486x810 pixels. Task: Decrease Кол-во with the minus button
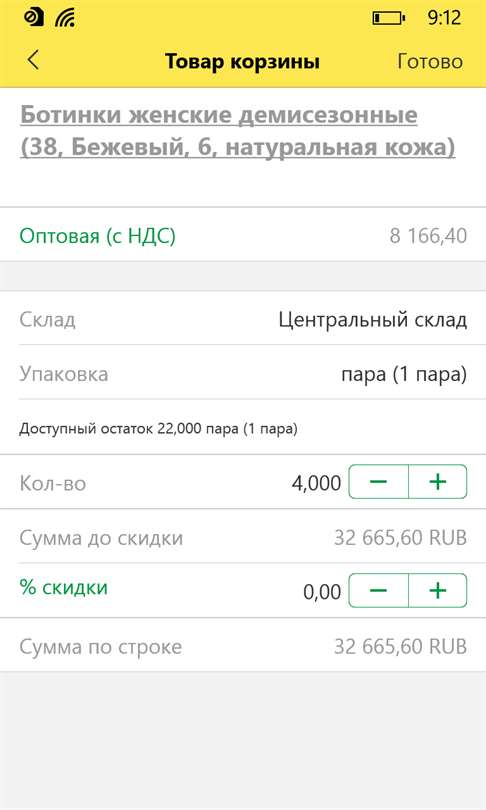tap(379, 481)
